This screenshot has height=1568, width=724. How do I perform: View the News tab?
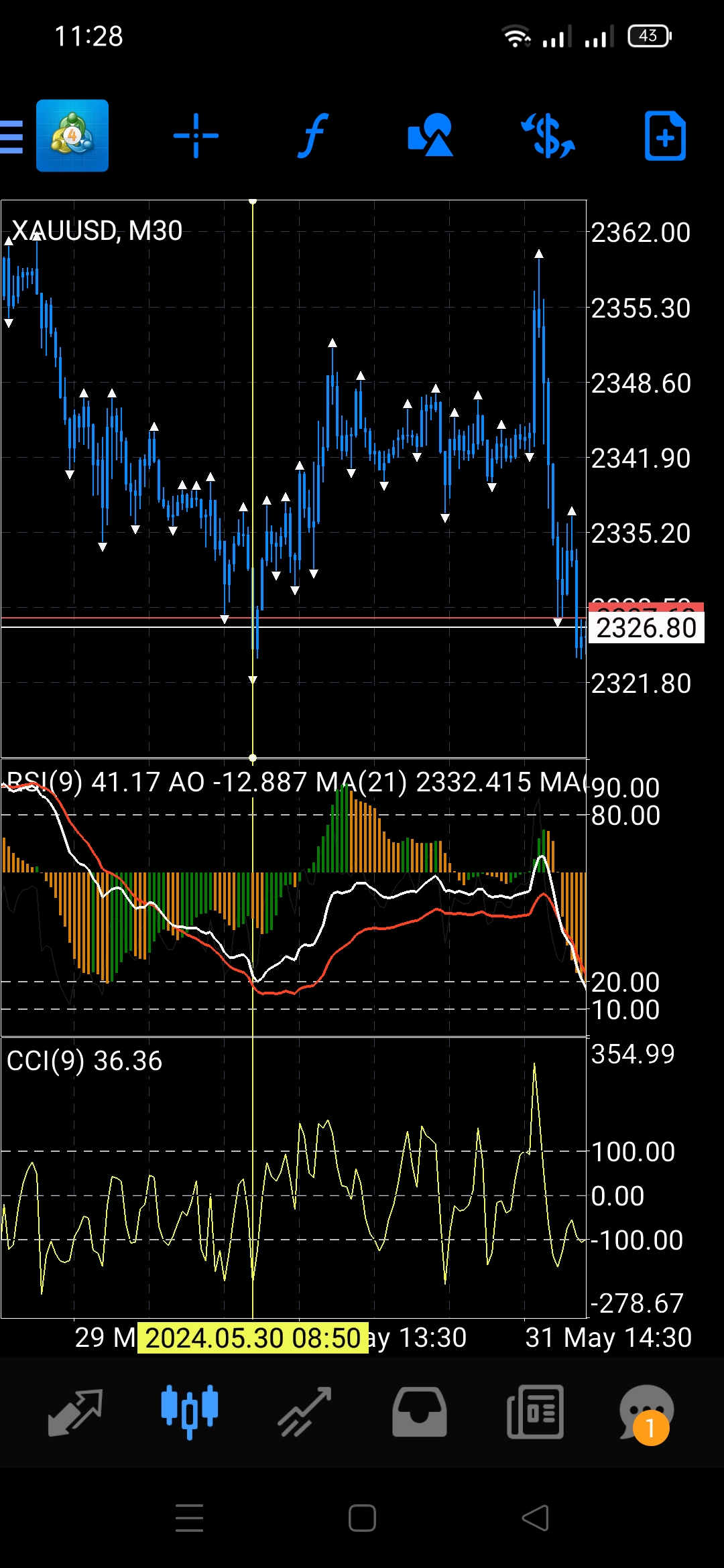point(535,1413)
